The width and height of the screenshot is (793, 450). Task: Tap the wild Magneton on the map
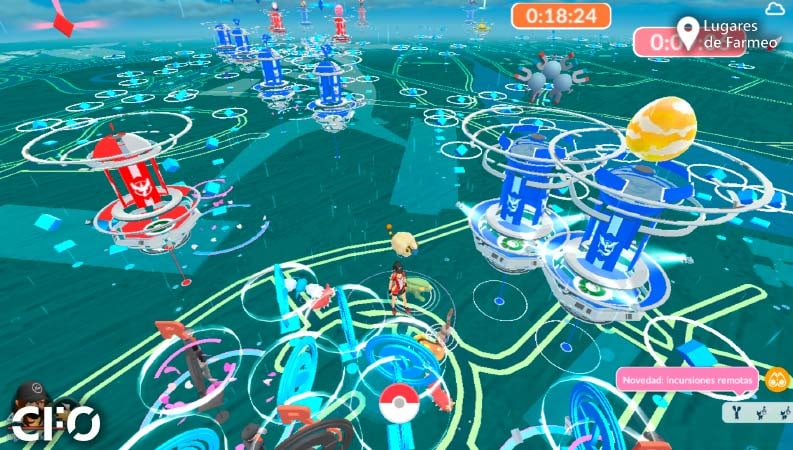tap(547, 78)
